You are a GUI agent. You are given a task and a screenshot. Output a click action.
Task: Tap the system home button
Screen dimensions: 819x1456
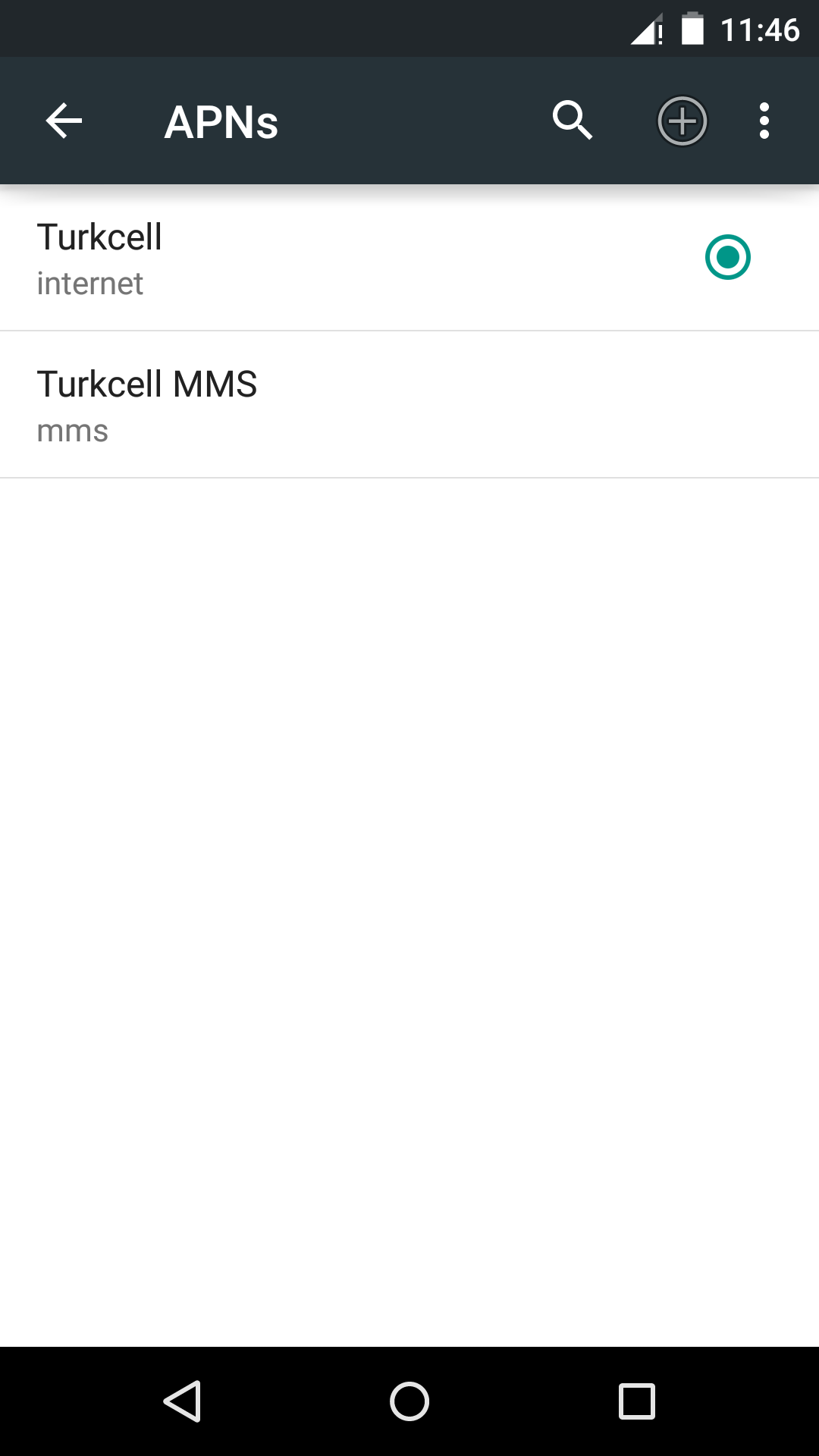(409, 1401)
